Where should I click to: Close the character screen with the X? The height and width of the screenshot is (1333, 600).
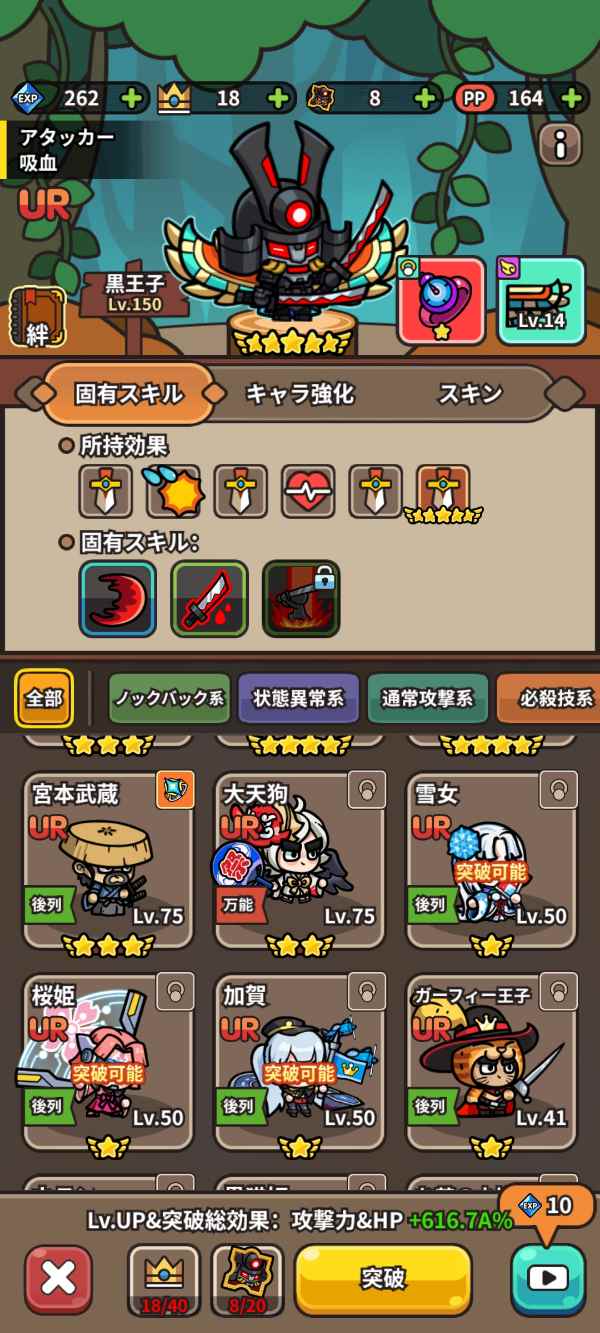coord(58,1279)
